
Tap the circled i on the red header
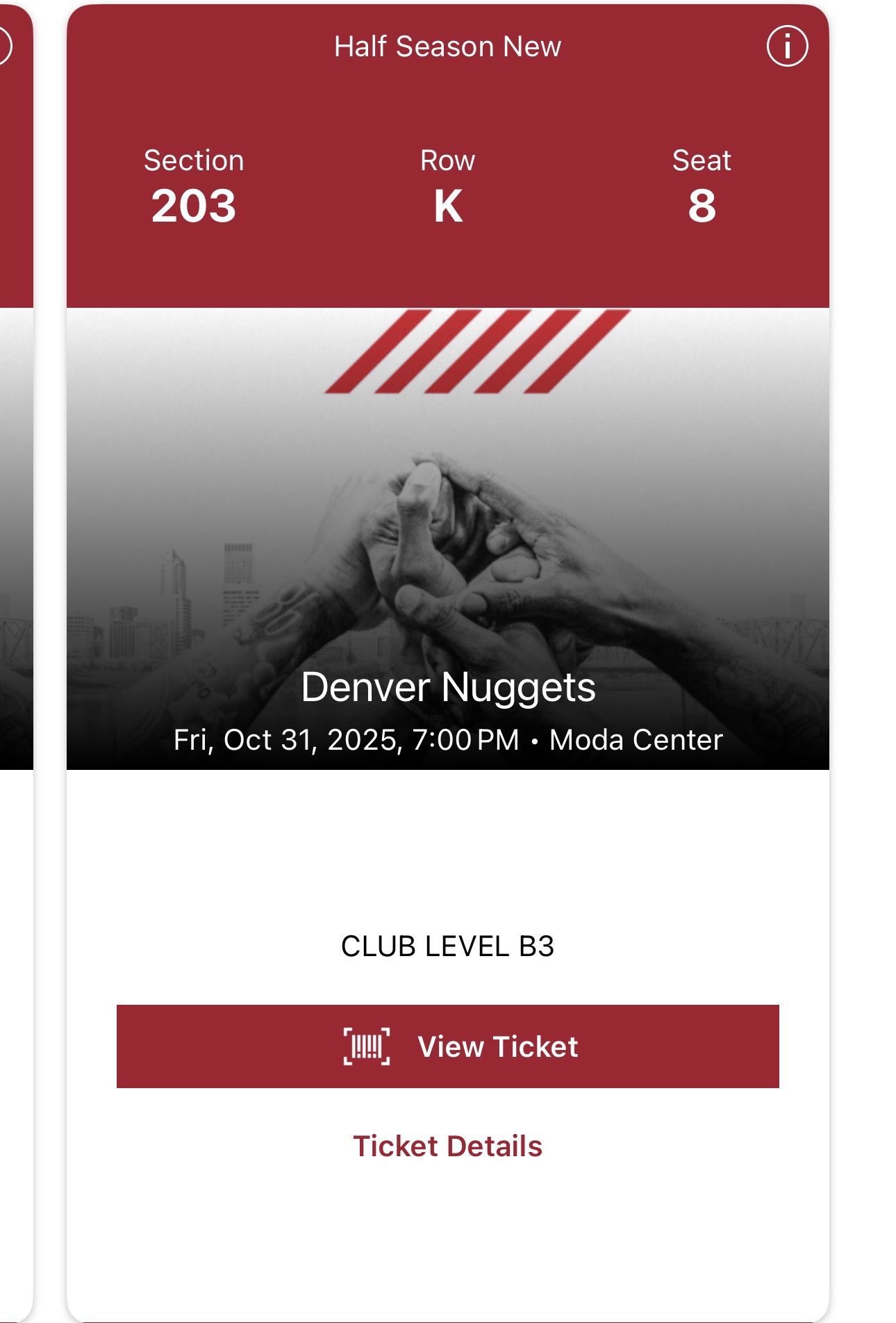tap(788, 47)
